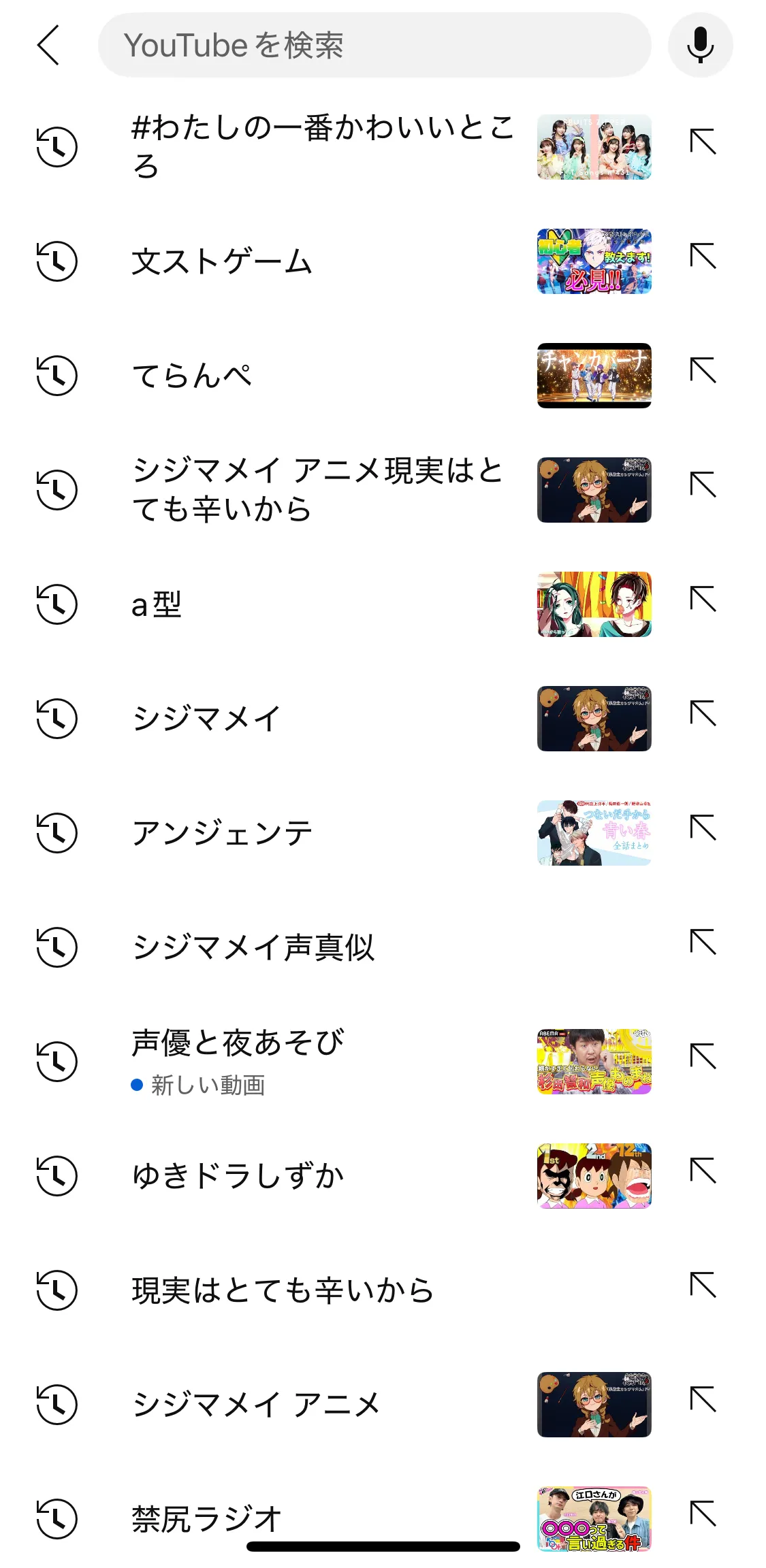Screen dimensions: 766x1568
Task: Go back from the search screen
Action: [x=48, y=45]
